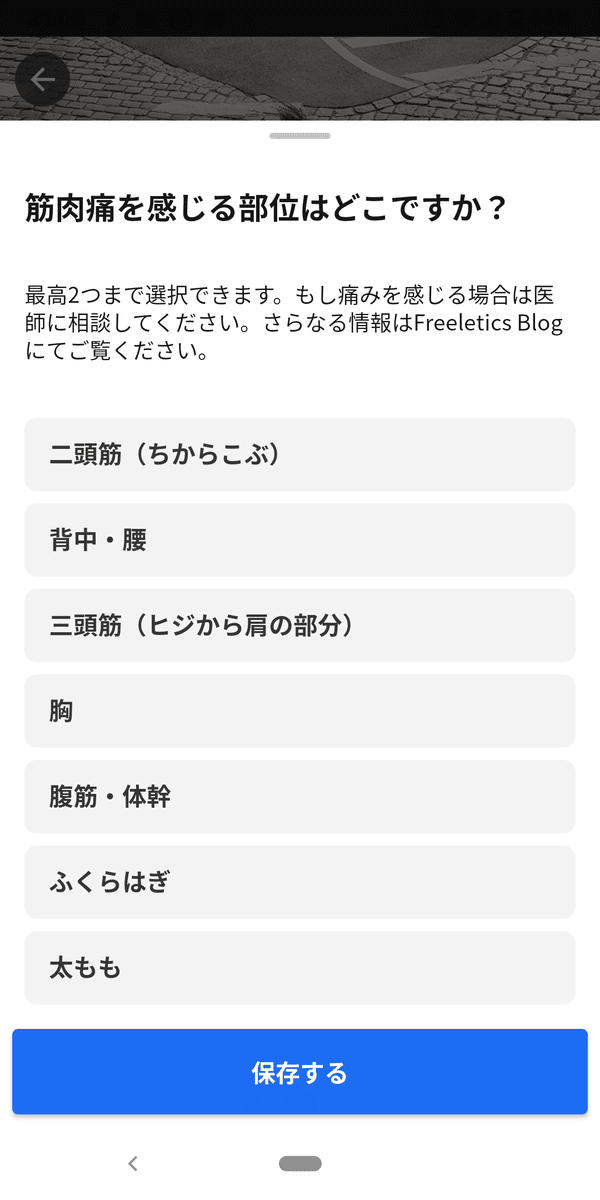The width and height of the screenshot is (600, 1200).
Task: Tap the 保存する save button
Action: click(300, 1072)
